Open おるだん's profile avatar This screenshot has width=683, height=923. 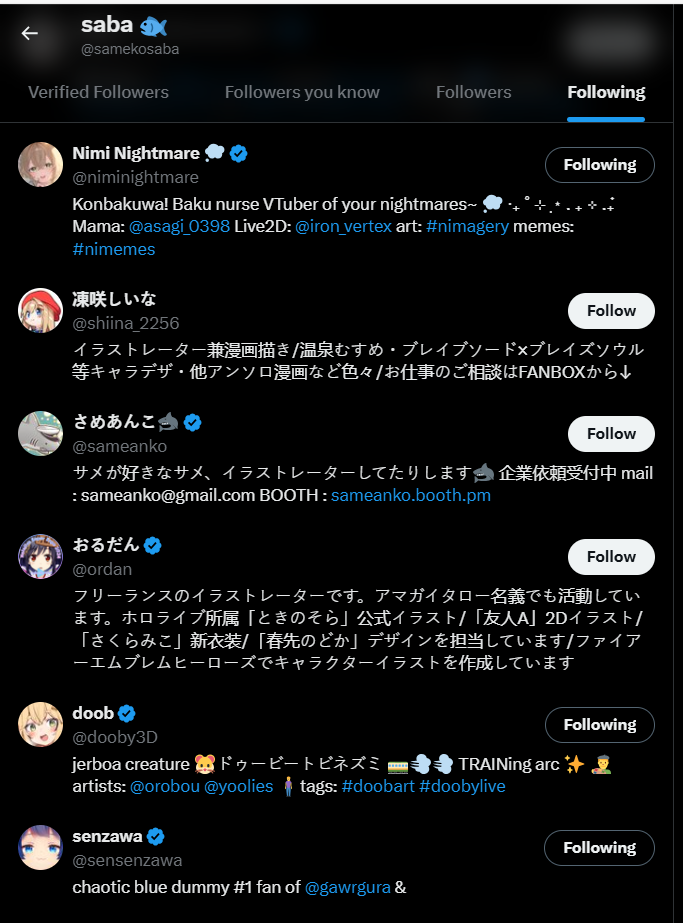41,557
